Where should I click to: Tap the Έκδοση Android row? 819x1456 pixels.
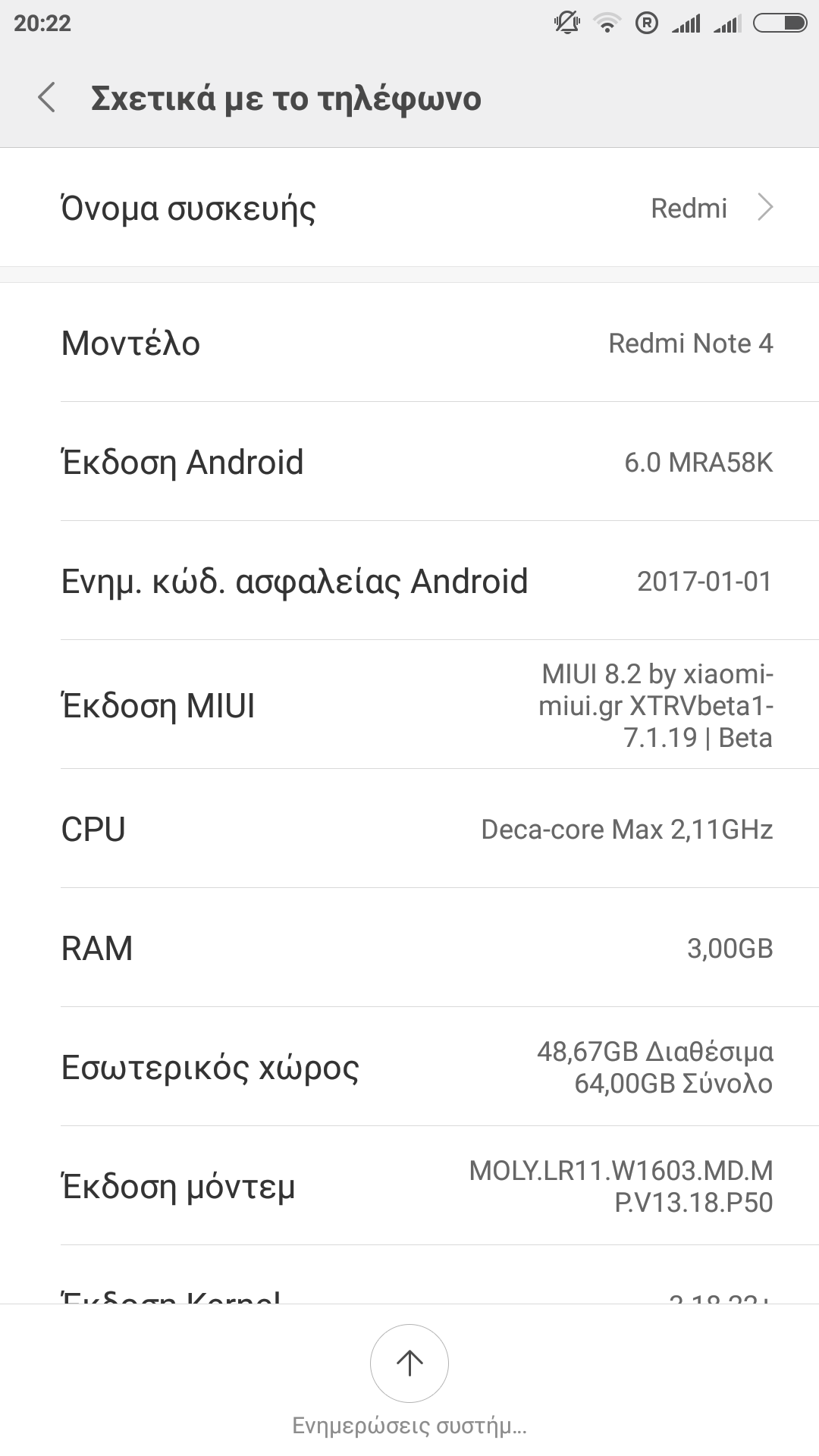point(409,462)
